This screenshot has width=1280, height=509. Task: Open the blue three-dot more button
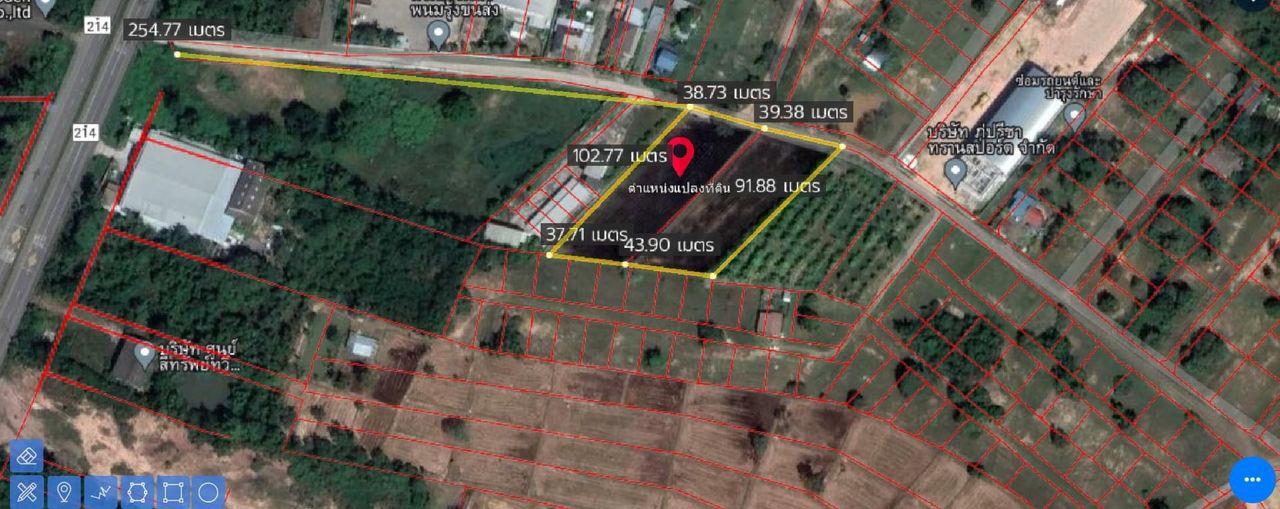pyautogui.click(x=1252, y=481)
